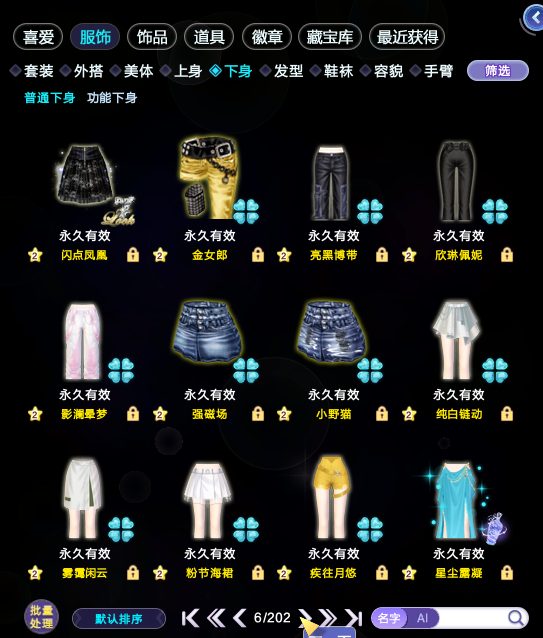Choose the 鞋袜 category
This screenshot has height=638, width=543.
[x=332, y=71]
